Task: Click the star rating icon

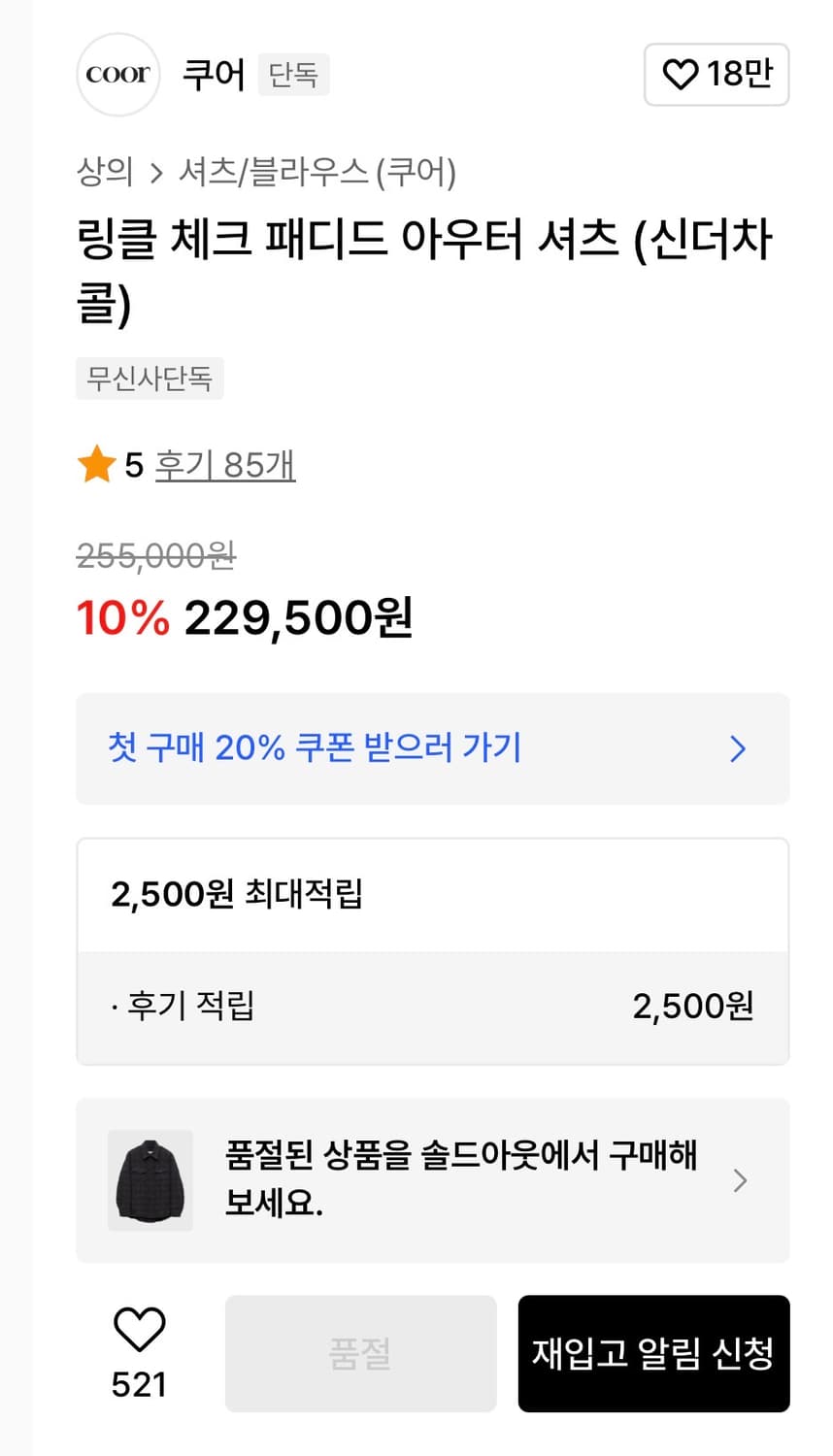Action: coord(97,464)
